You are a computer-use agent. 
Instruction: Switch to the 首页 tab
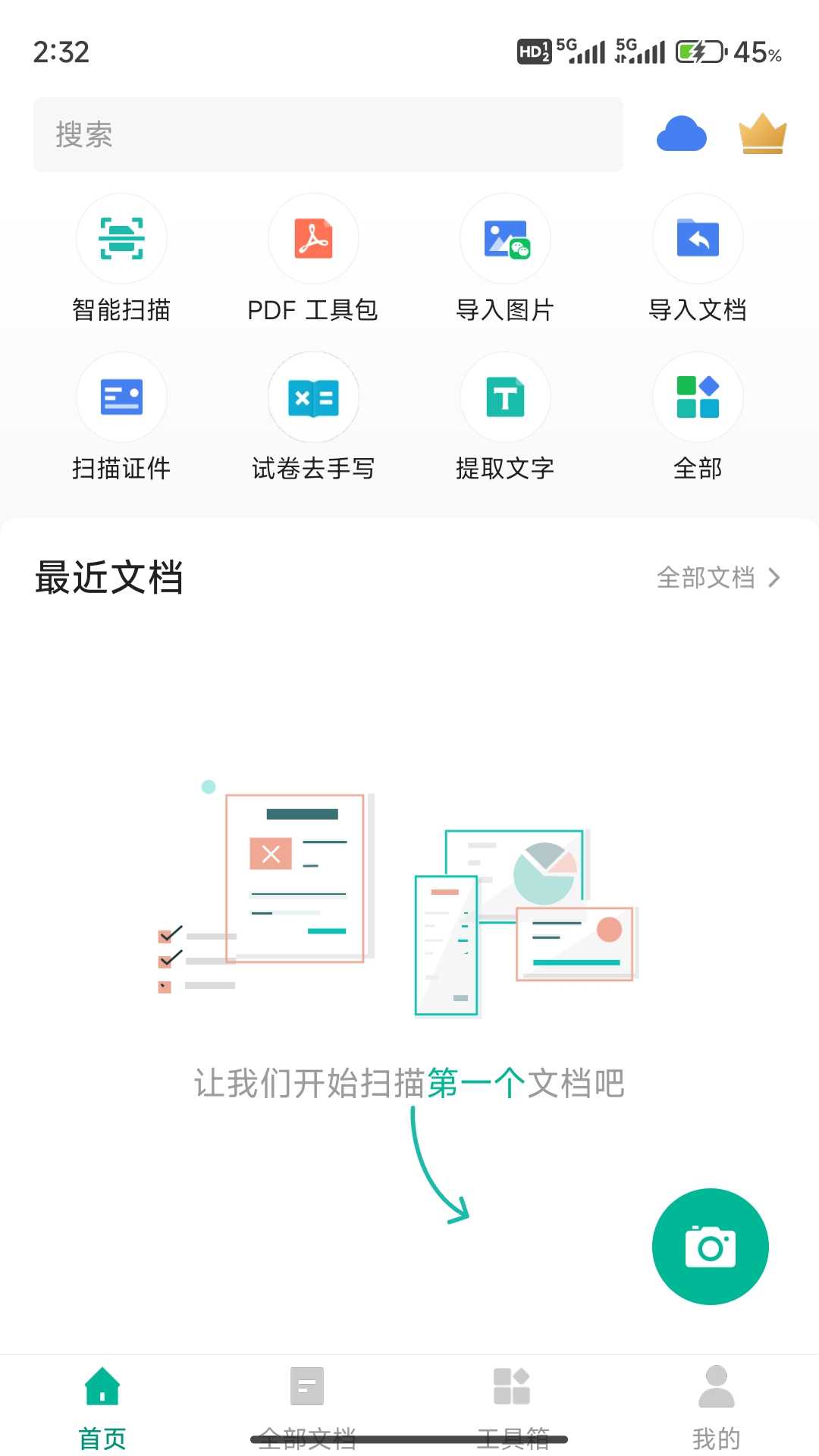(102, 1405)
